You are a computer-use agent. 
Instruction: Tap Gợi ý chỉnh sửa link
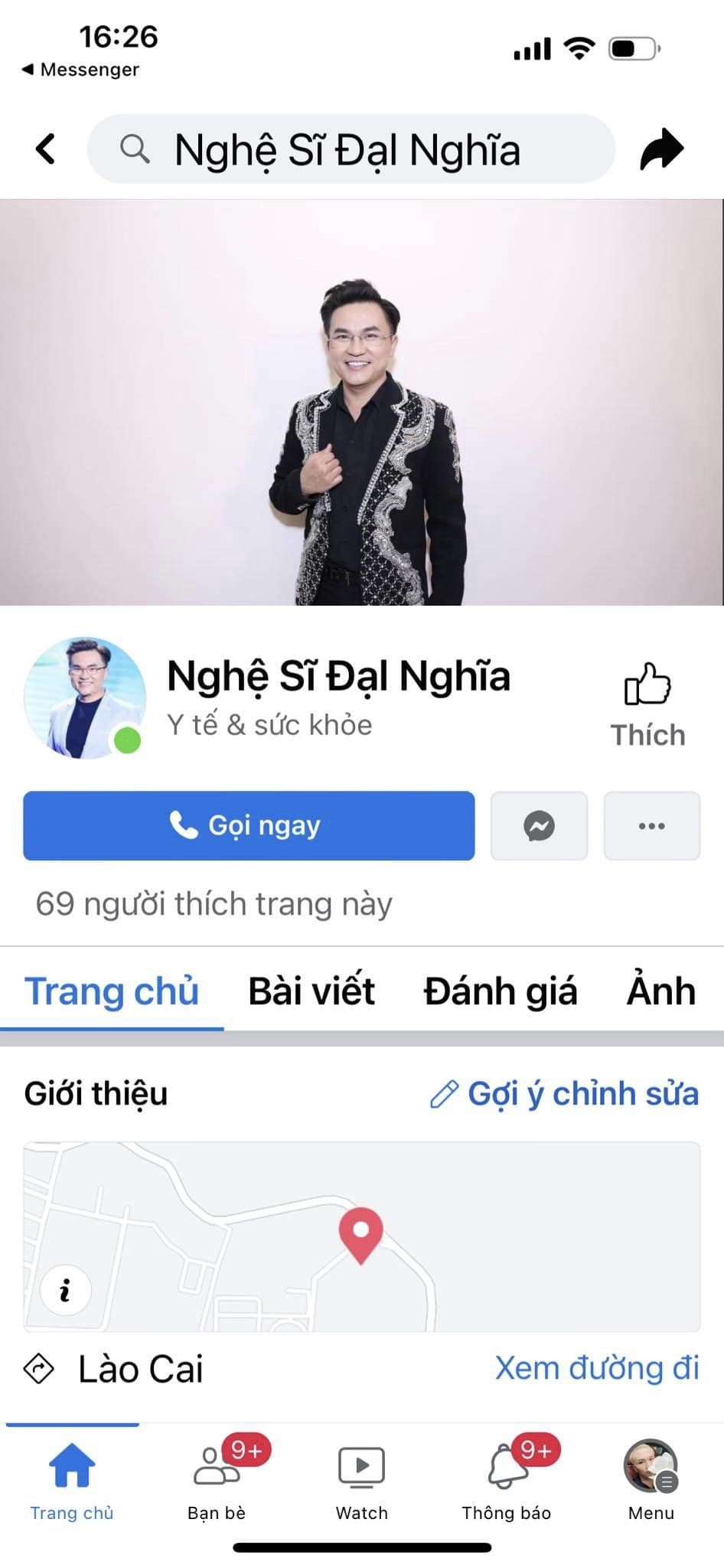(564, 1093)
